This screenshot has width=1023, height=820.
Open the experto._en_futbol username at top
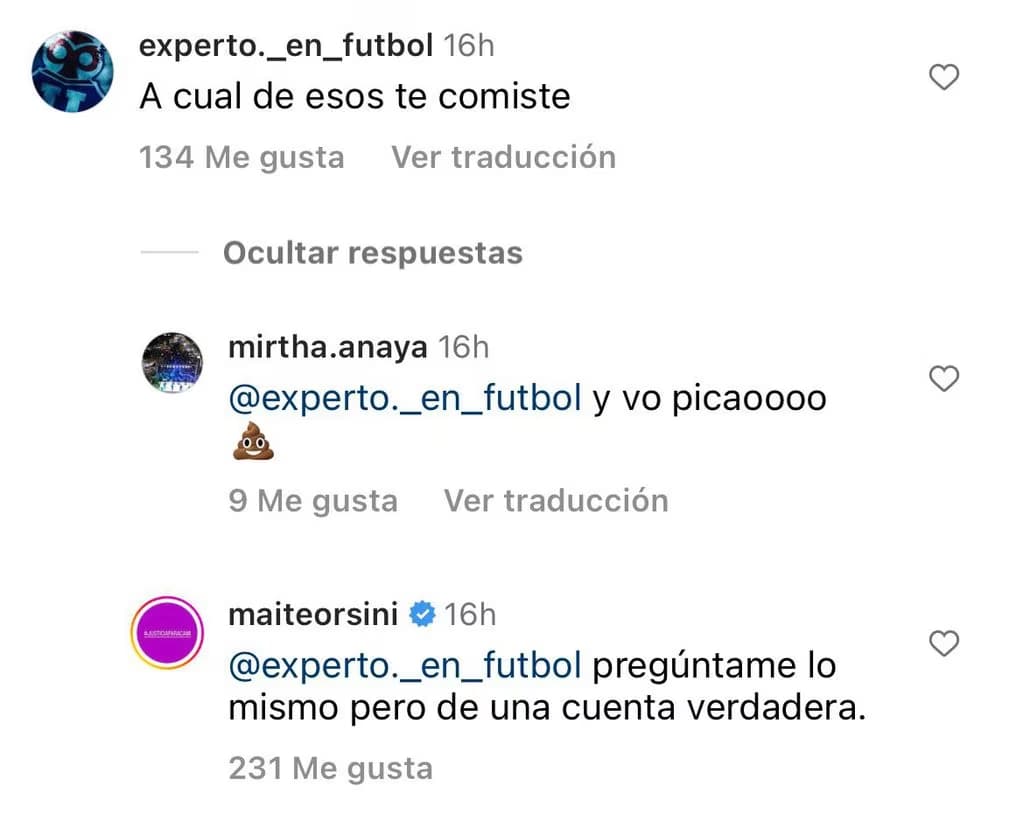(286, 45)
